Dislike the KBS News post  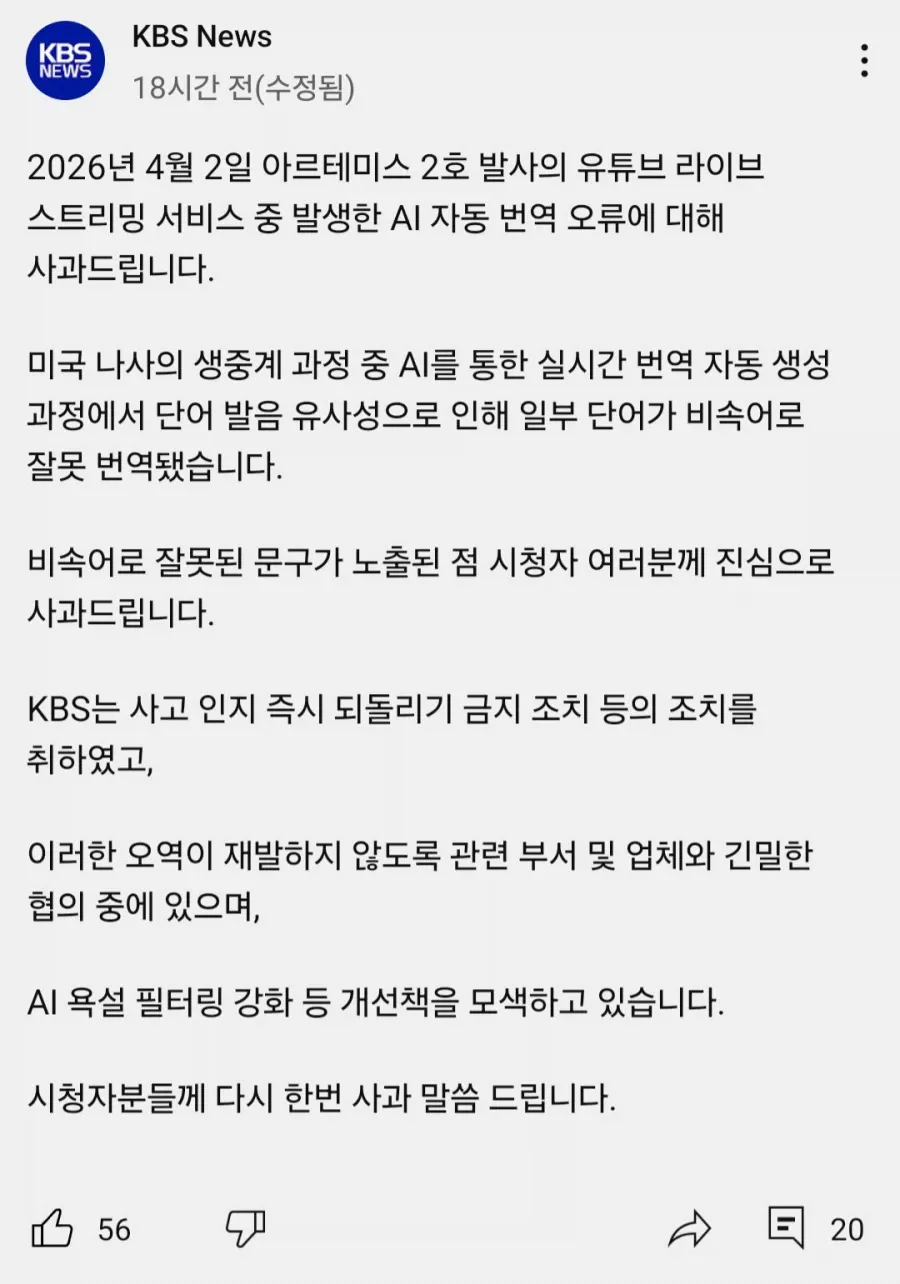pos(245,1226)
